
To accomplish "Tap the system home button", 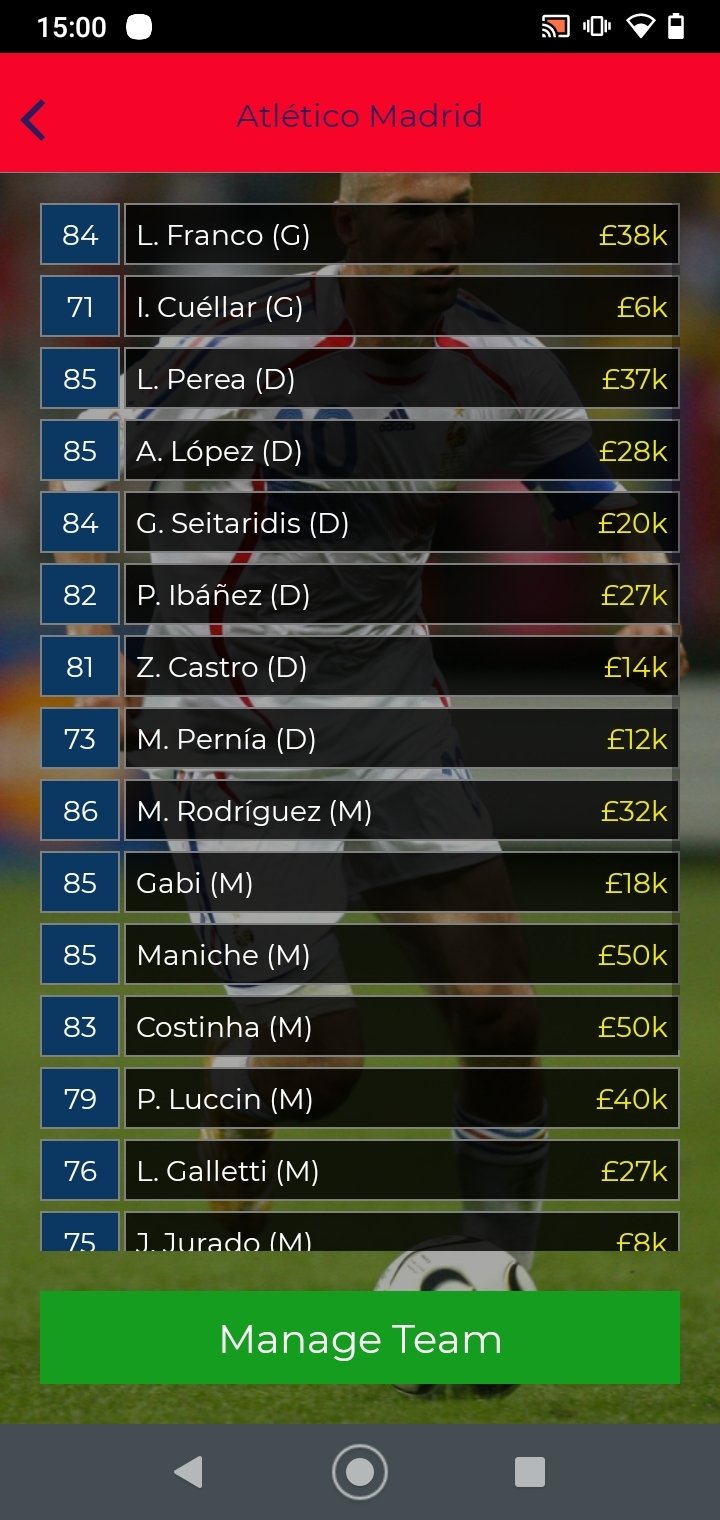I will tap(360, 1472).
